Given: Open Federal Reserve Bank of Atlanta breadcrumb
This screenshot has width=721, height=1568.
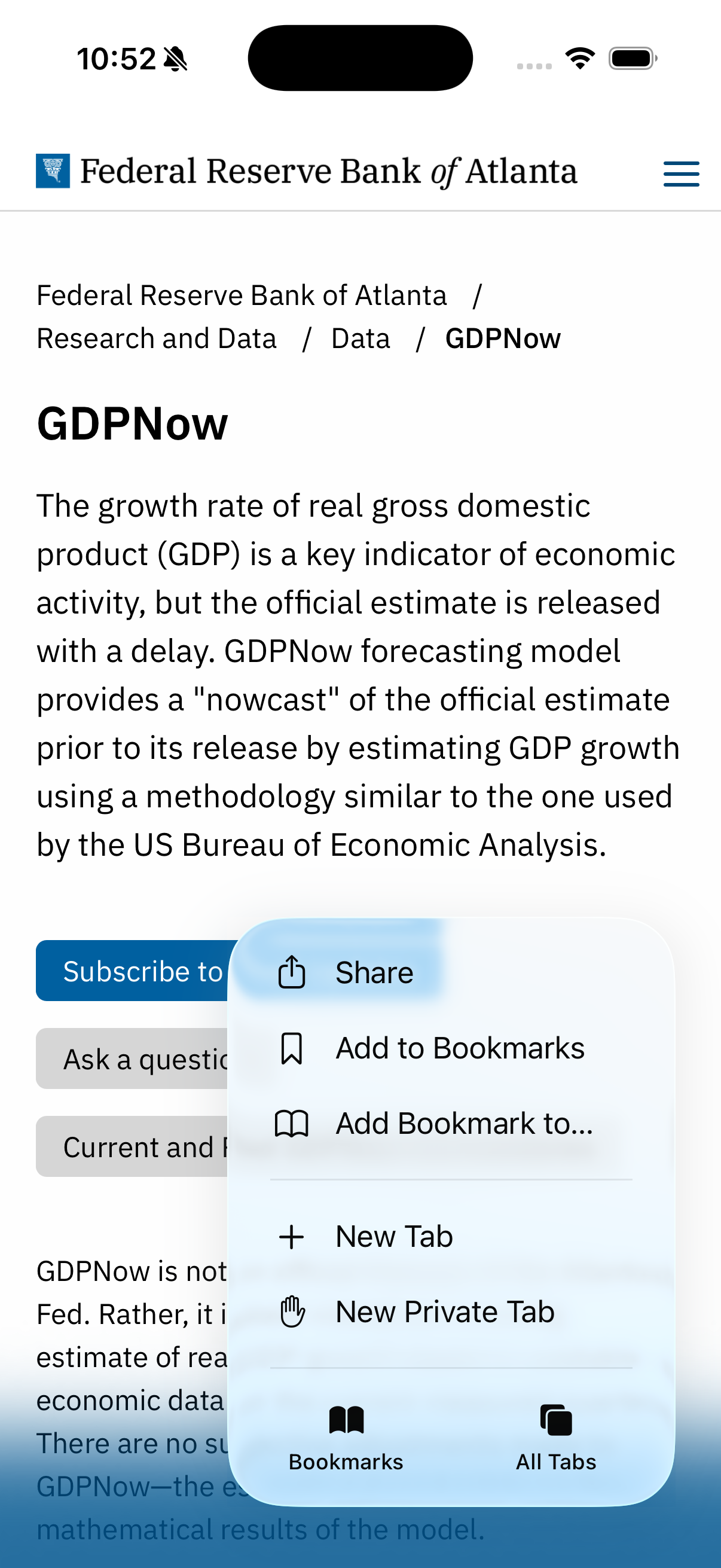Looking at the screenshot, I should (x=242, y=295).
